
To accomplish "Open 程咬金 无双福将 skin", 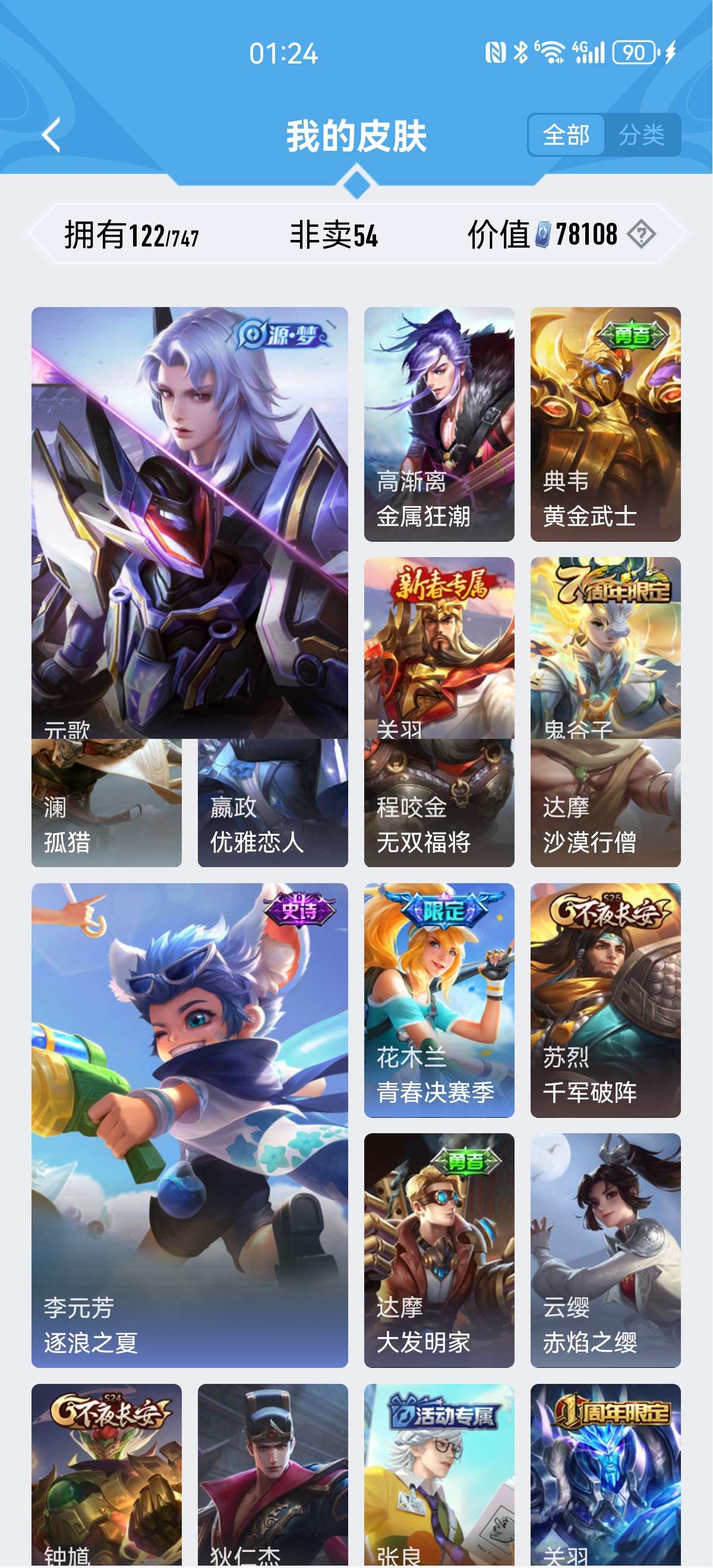I will (x=439, y=804).
